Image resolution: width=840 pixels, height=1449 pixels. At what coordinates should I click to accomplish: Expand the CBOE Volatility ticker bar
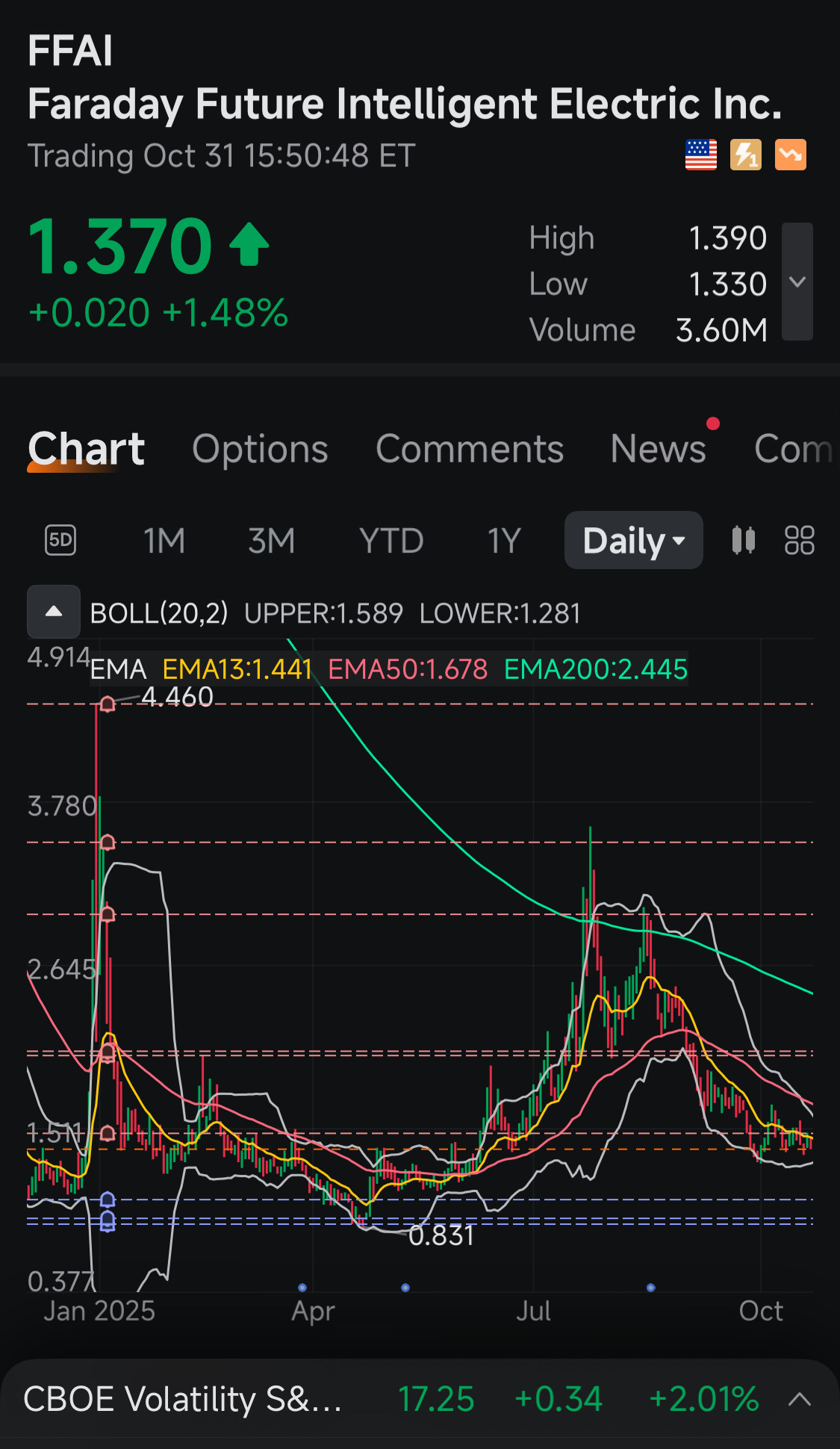pyautogui.click(x=800, y=1400)
